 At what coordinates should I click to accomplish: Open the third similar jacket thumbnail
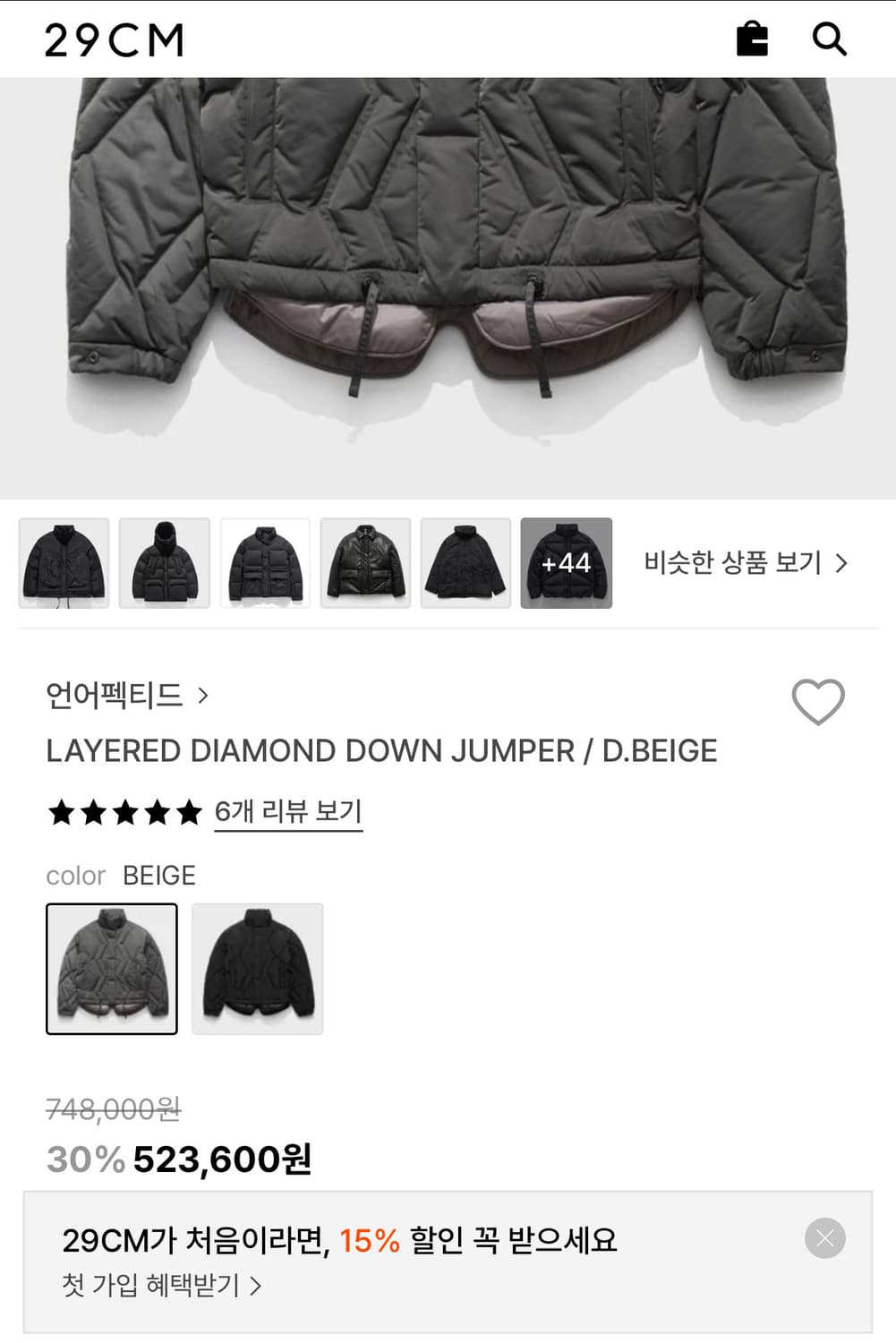(x=266, y=563)
